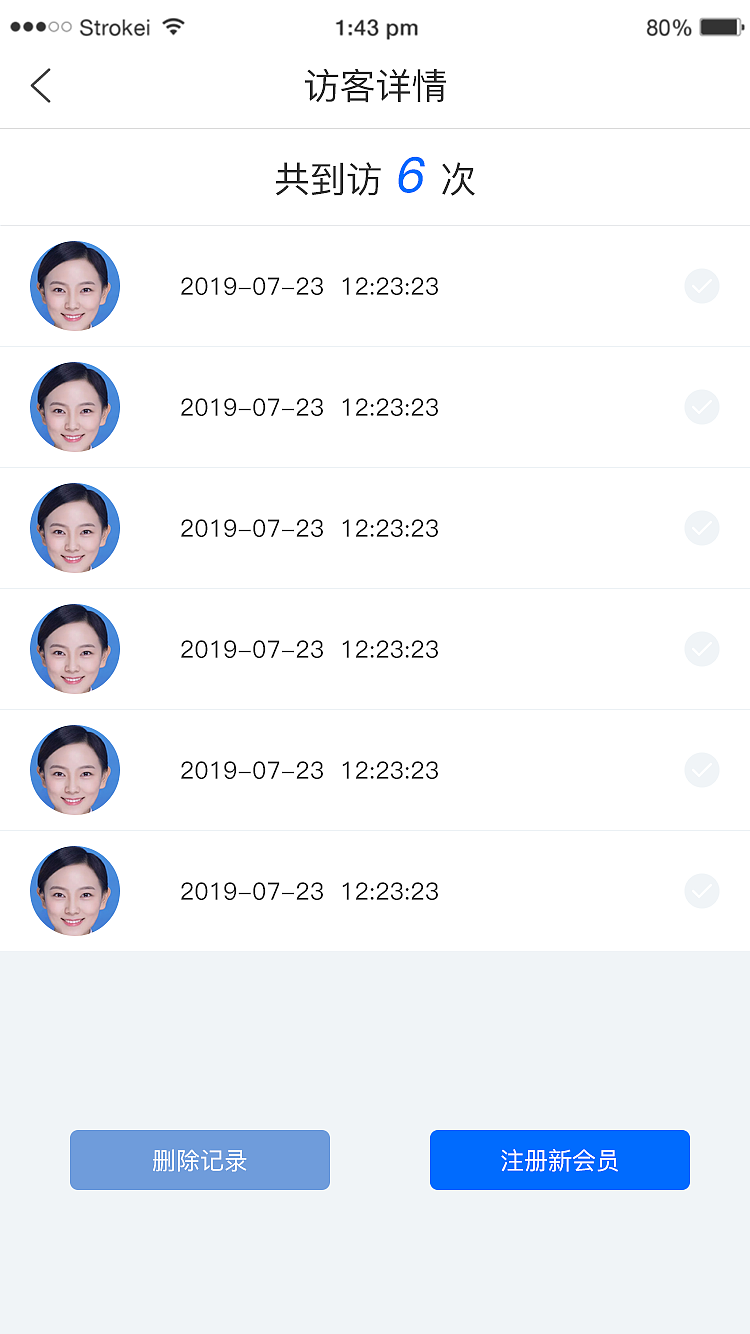
Task: Check the selection circle on the first record
Action: click(x=701, y=286)
